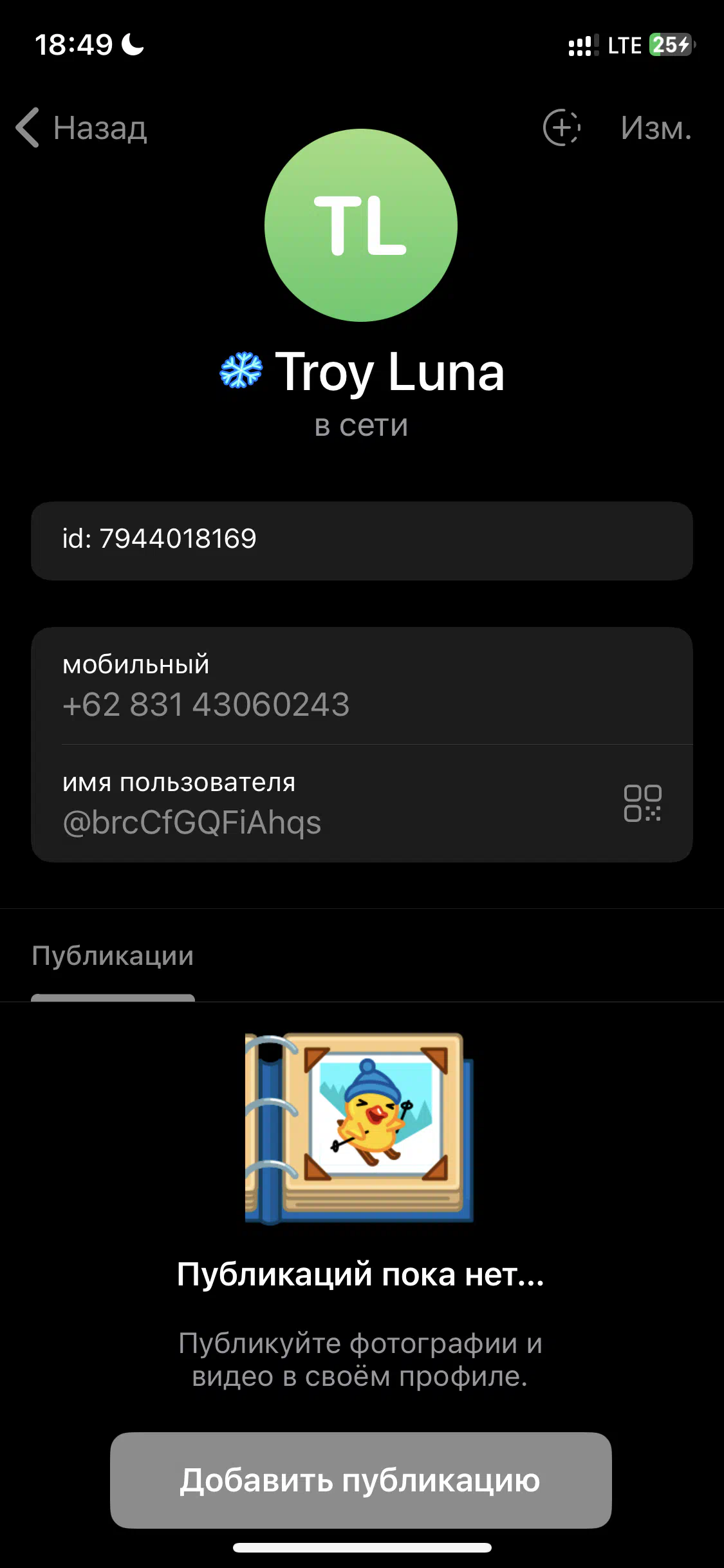Open profile editing with Изм.

tap(656, 128)
